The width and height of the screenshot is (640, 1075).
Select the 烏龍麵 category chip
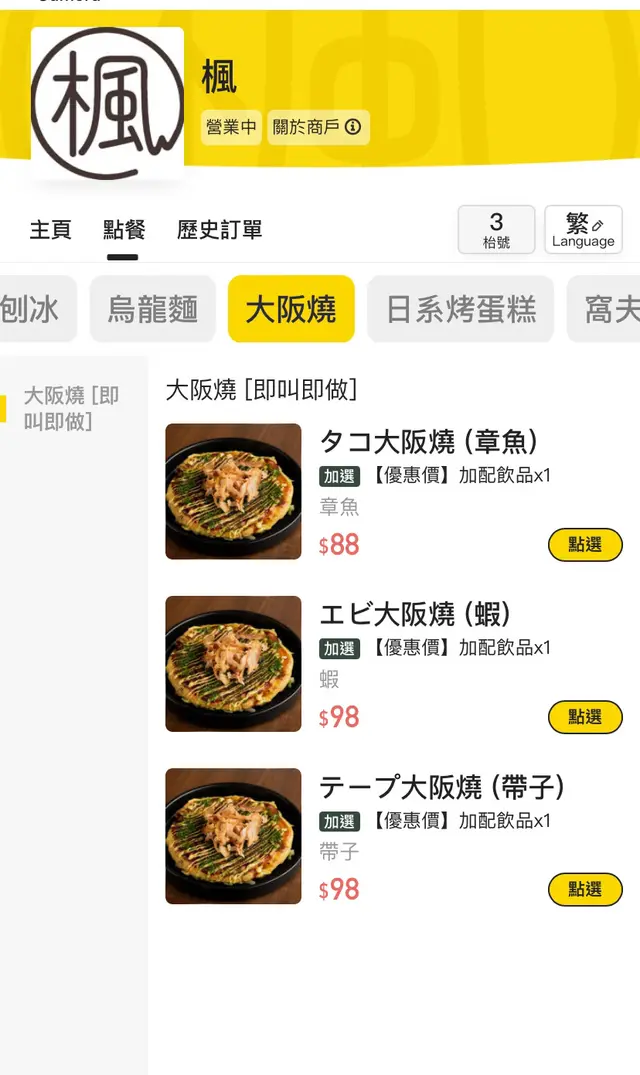click(153, 309)
